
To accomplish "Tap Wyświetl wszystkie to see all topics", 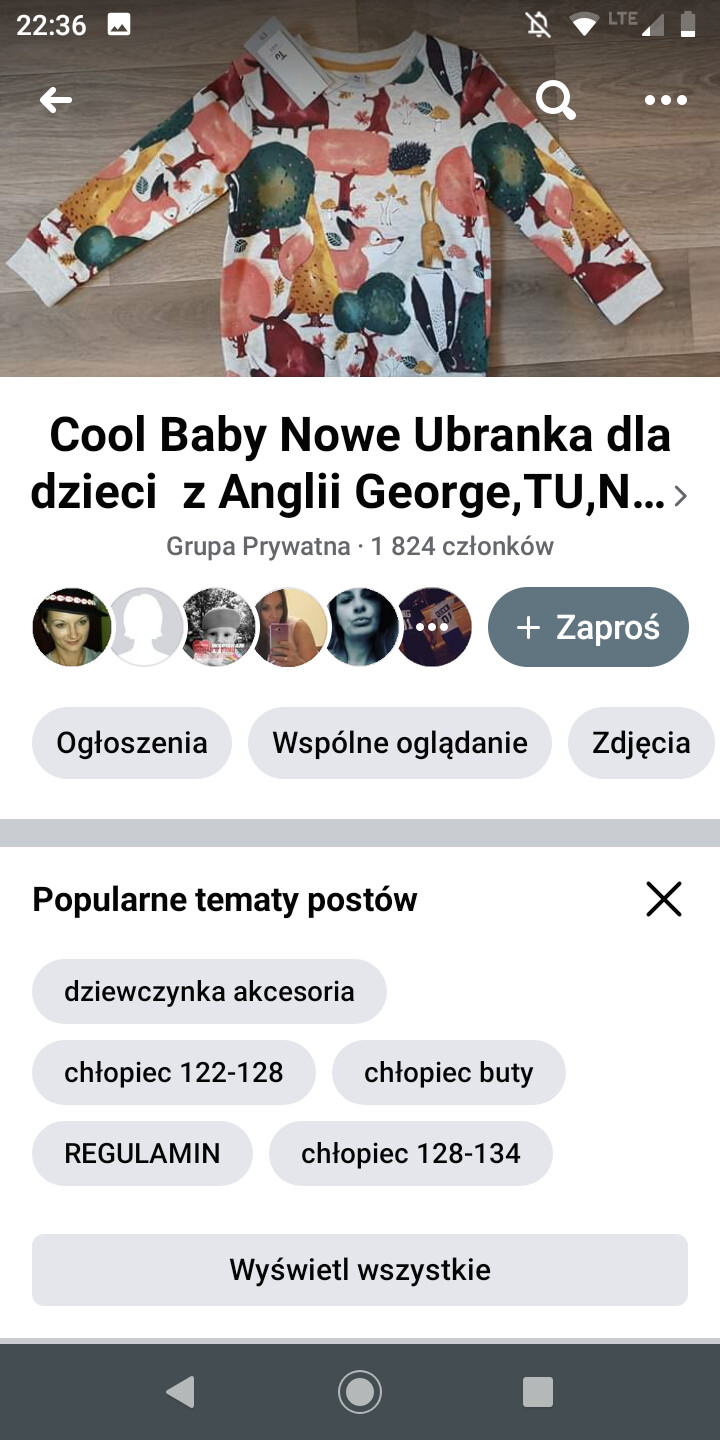I will point(360,1270).
